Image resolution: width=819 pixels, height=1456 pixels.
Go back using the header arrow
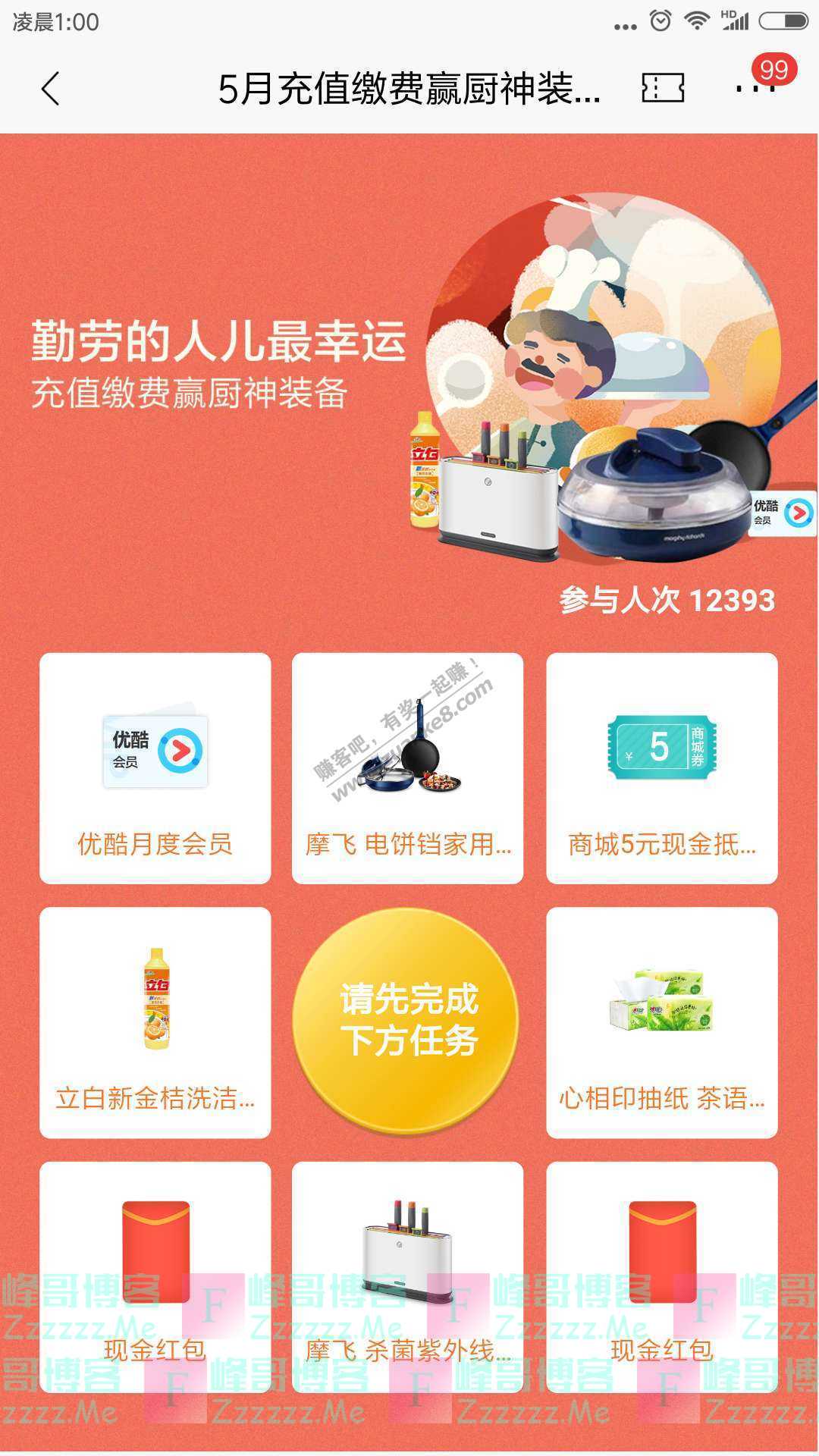pyautogui.click(x=51, y=89)
